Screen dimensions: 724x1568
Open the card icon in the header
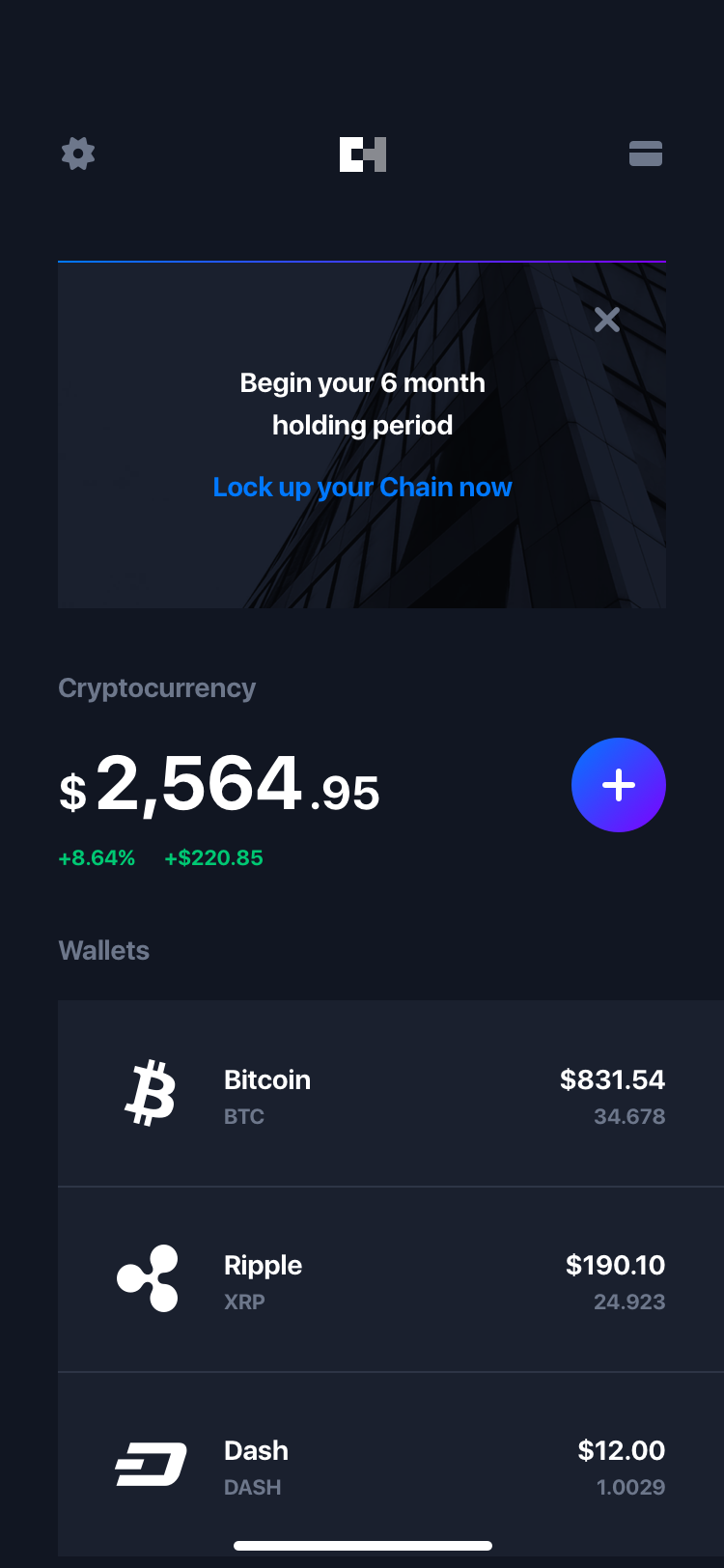coord(646,154)
